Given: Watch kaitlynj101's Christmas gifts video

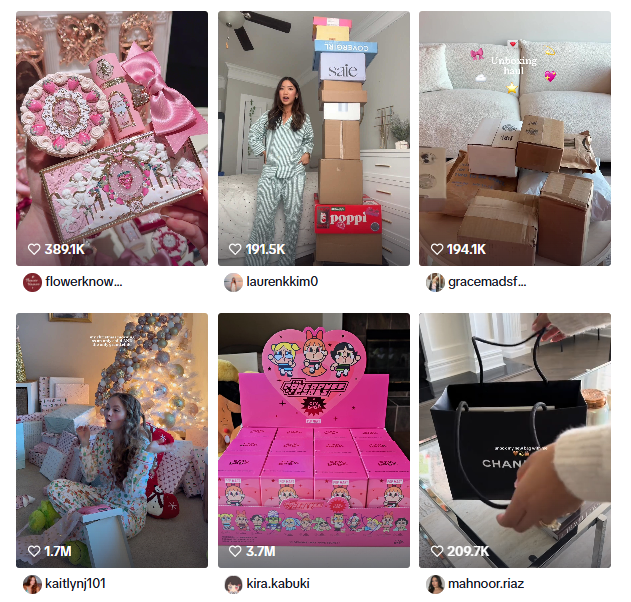Looking at the screenshot, I should (112, 440).
